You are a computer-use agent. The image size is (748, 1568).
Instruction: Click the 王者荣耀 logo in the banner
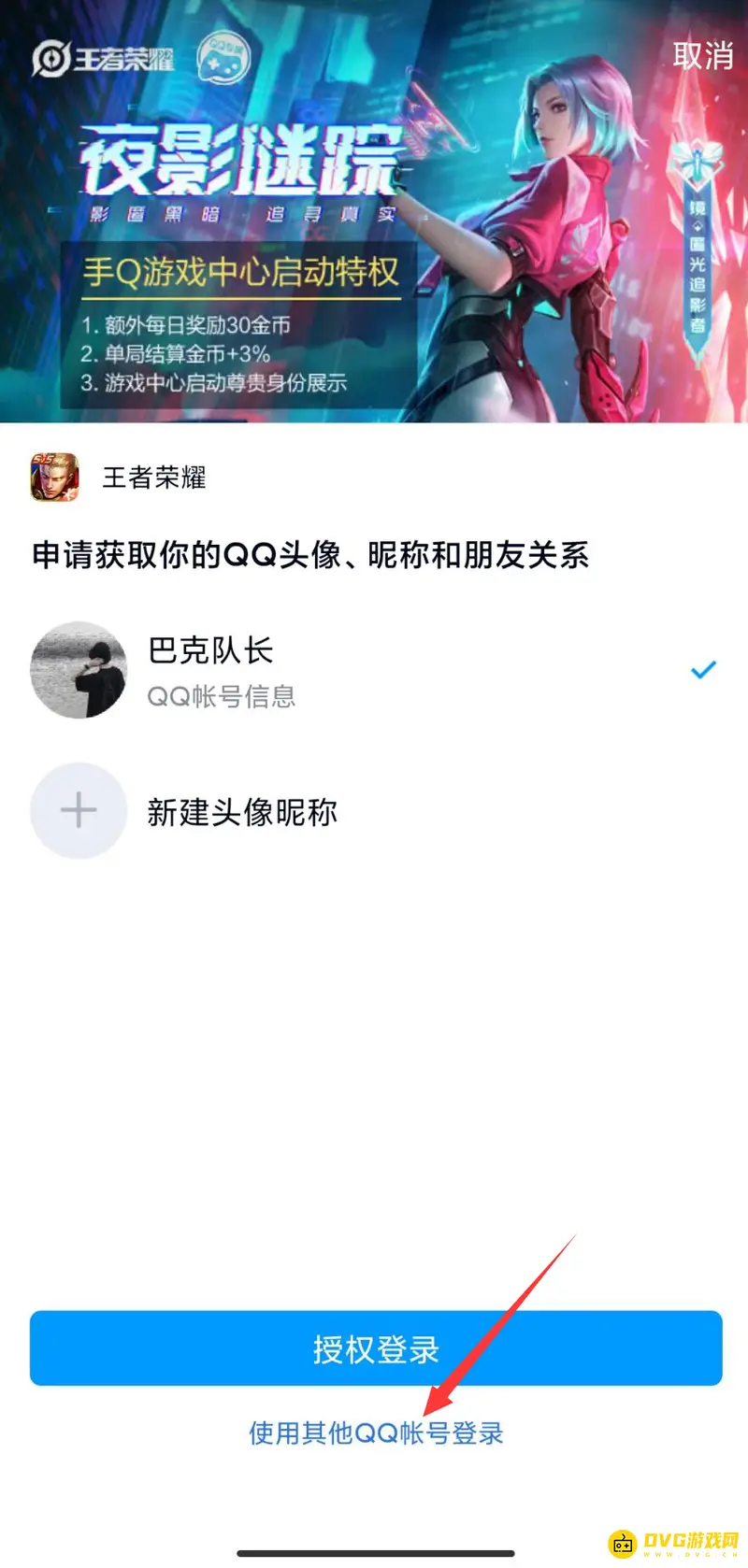[103, 56]
